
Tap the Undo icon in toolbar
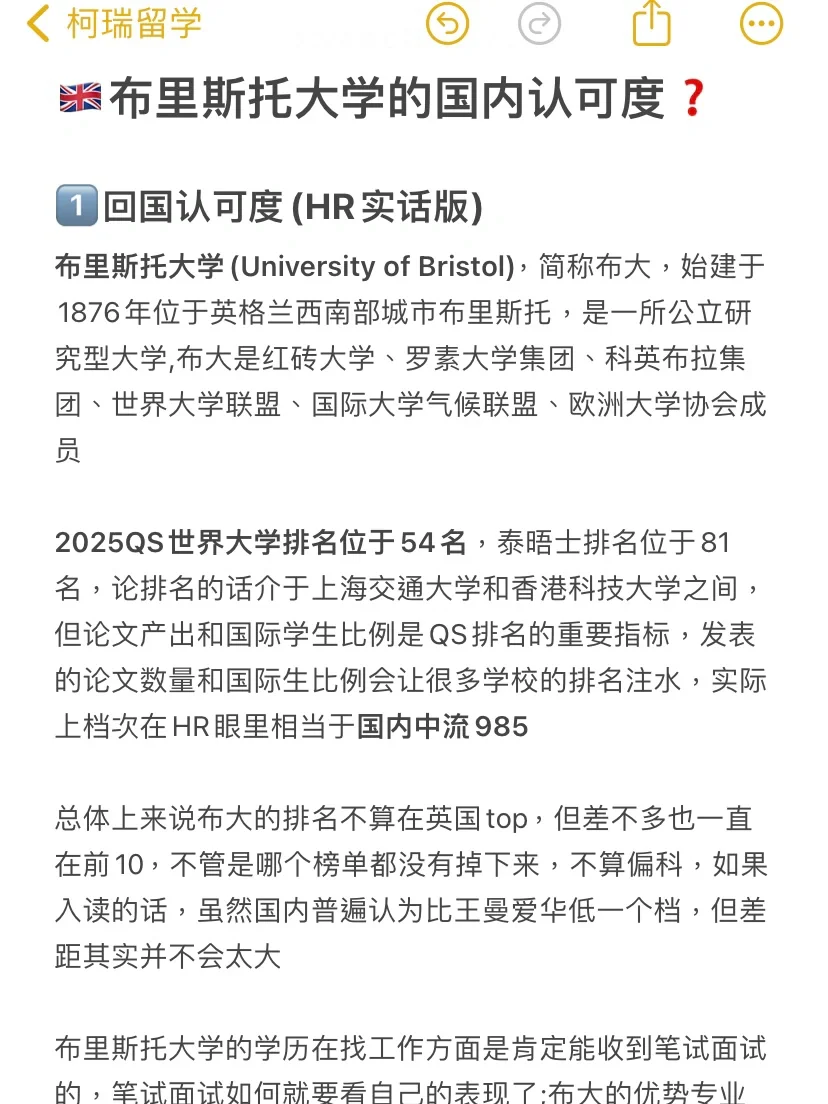(x=448, y=24)
